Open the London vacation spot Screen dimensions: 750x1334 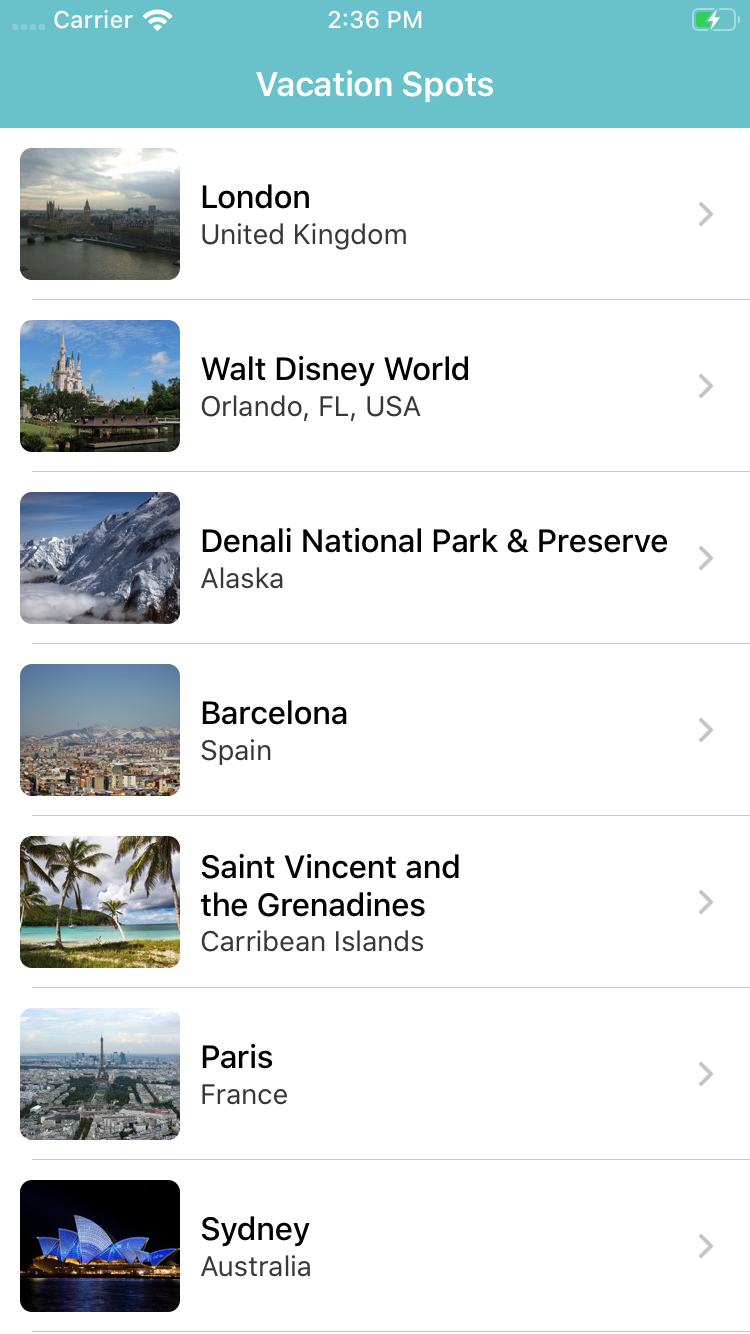coord(375,214)
